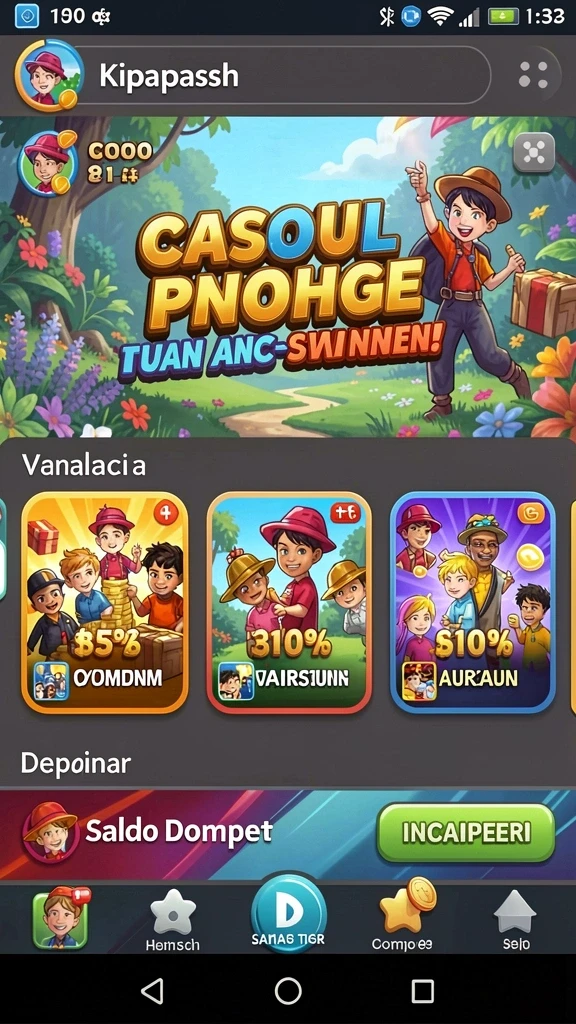Switch to the Hemsch tab
The image size is (576, 1024).
tap(173, 921)
